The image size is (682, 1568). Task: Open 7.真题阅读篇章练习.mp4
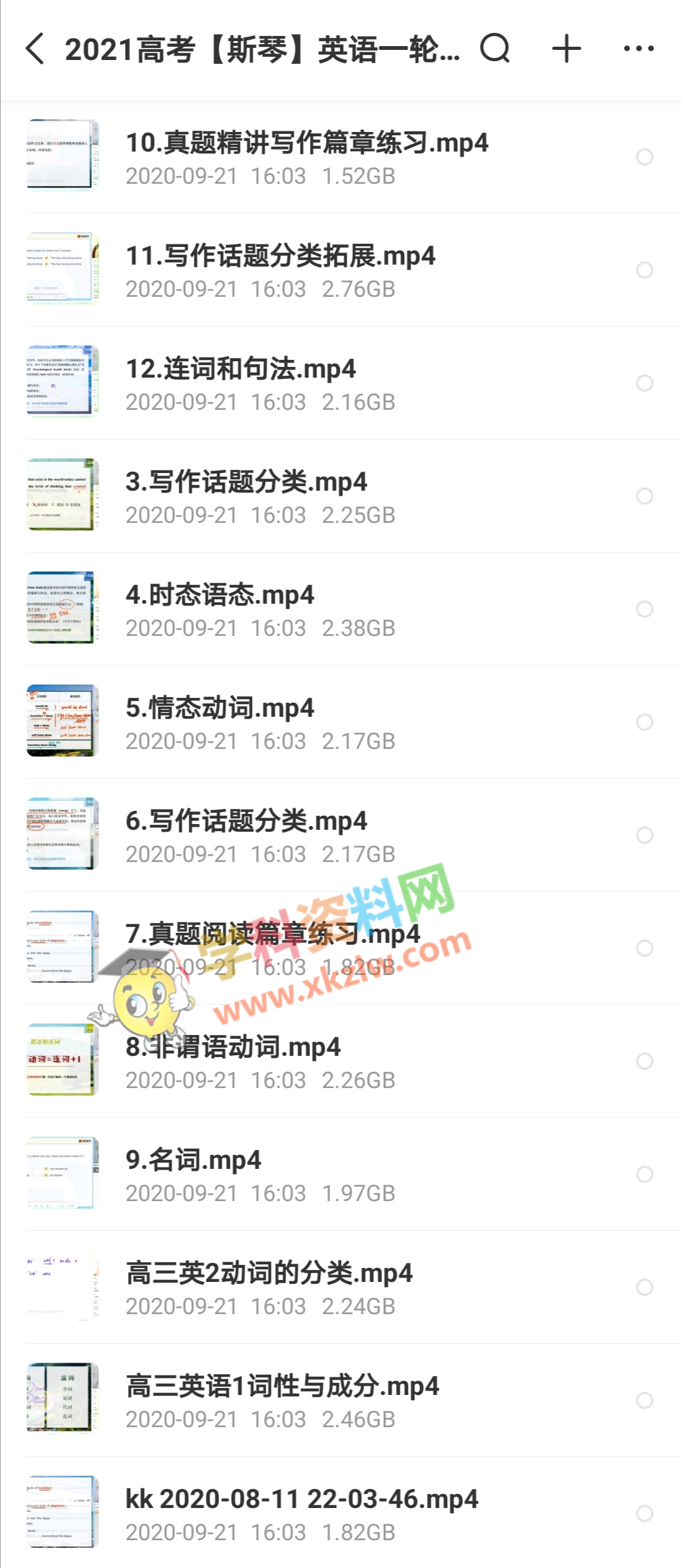(x=273, y=935)
